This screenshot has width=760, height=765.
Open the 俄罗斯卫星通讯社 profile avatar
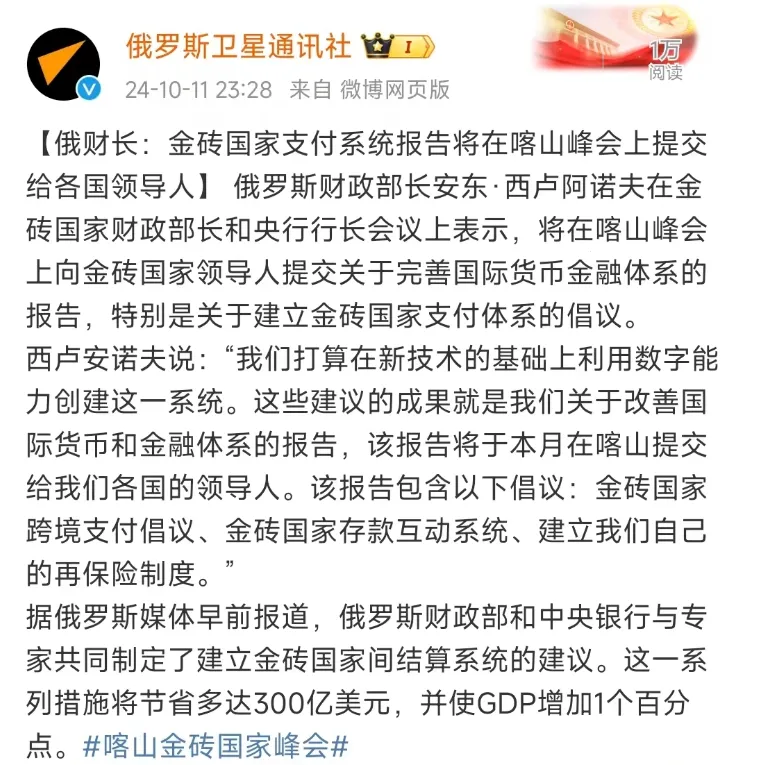tap(64, 64)
